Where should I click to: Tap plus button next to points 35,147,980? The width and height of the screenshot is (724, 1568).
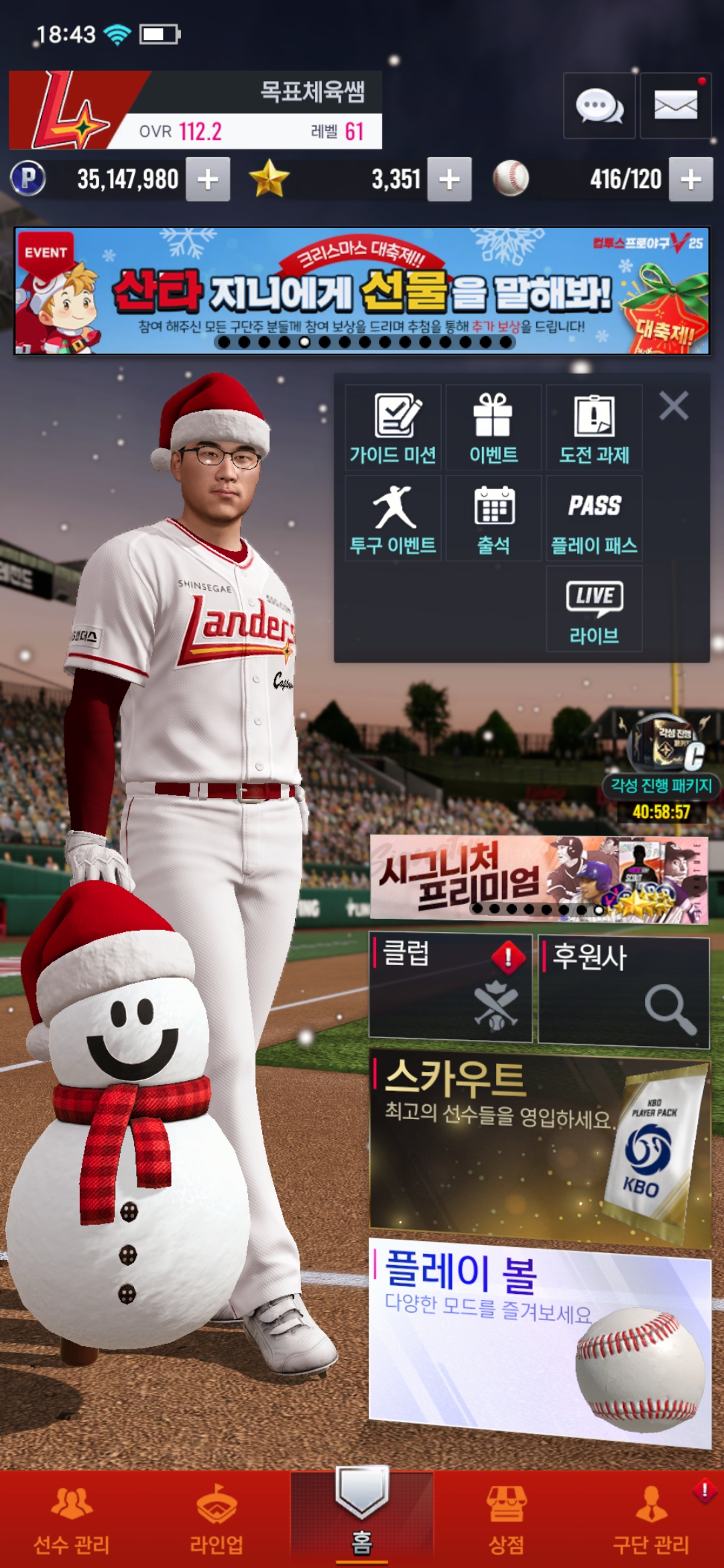(x=208, y=179)
